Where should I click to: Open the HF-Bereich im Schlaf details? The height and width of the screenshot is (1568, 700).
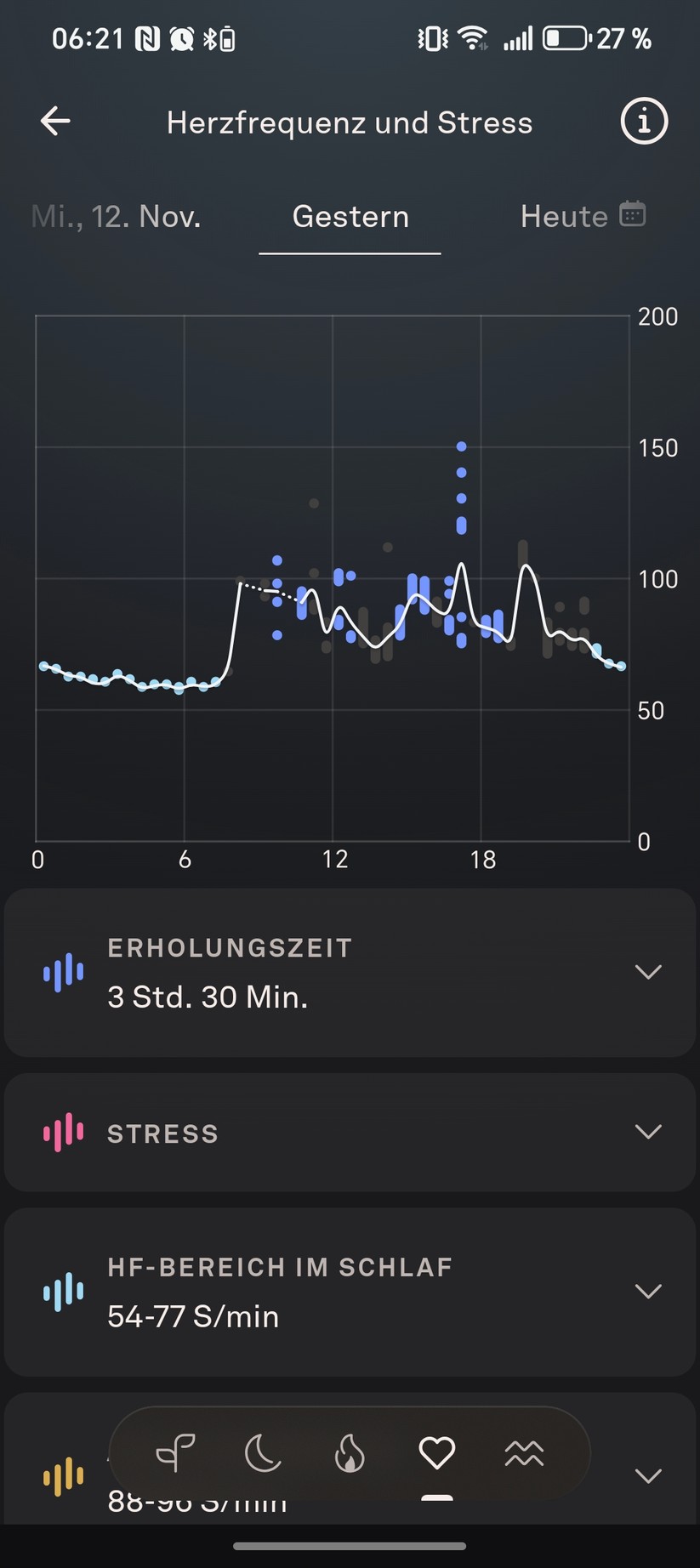coord(648,1291)
